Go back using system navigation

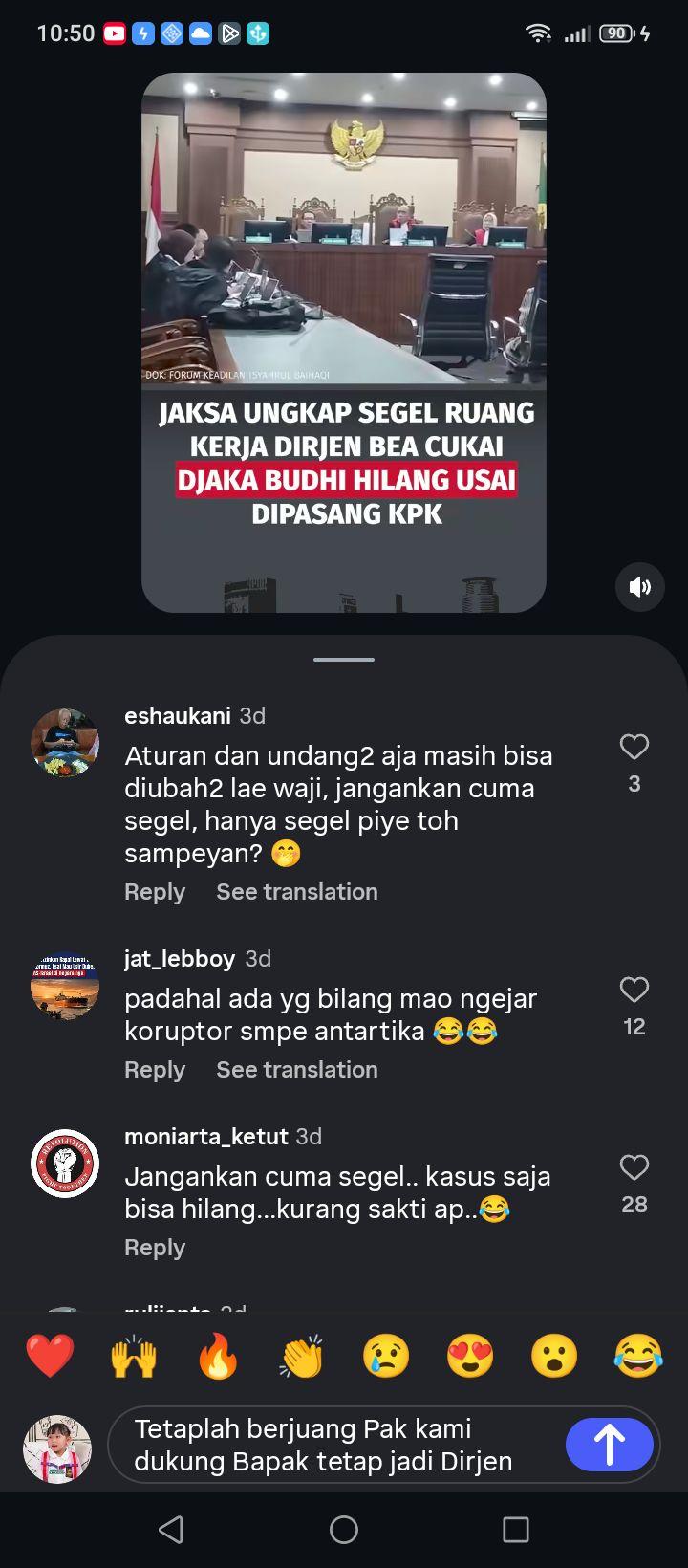coord(171,1530)
